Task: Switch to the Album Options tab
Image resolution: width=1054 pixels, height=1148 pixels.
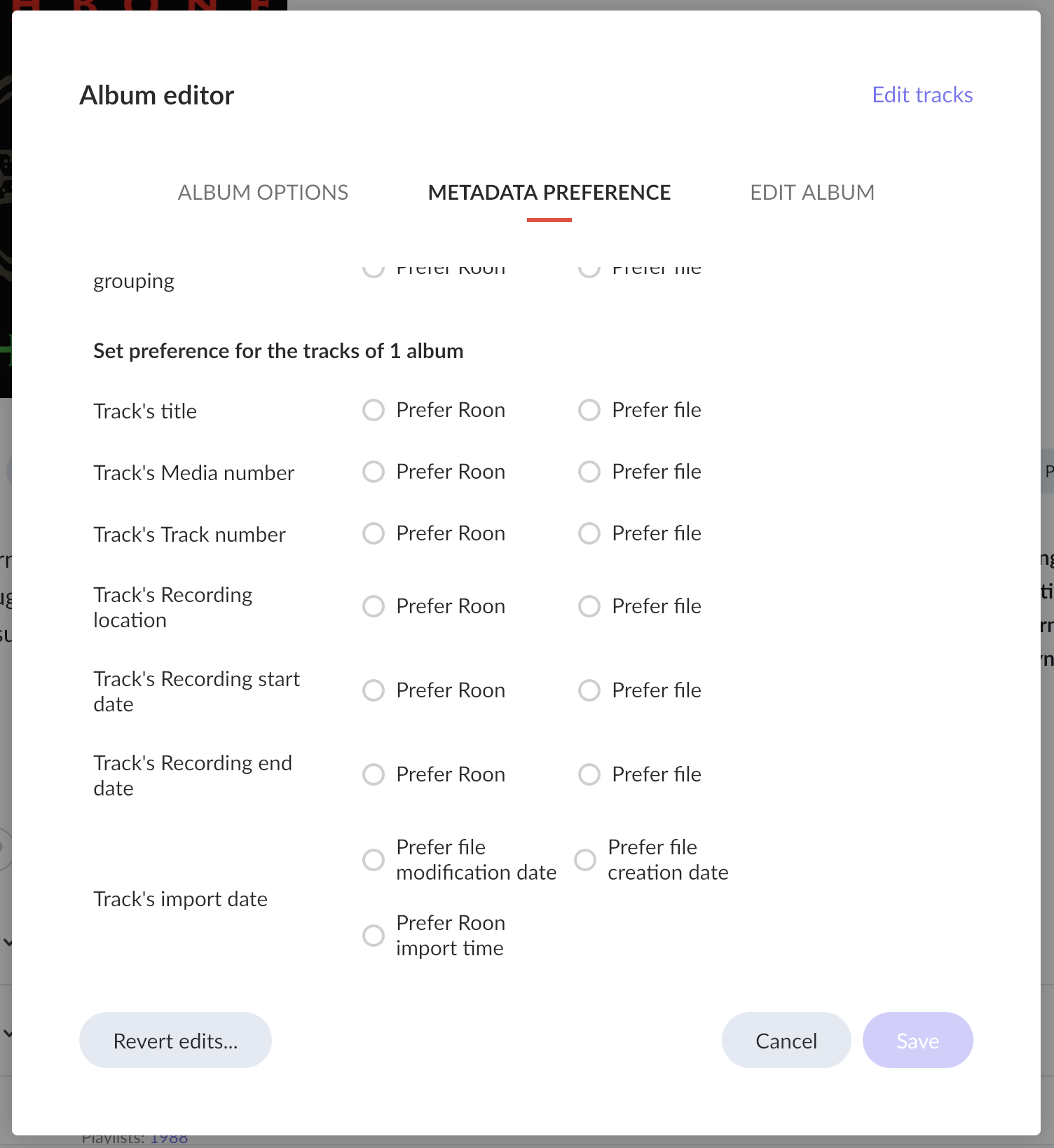Action: 263,192
